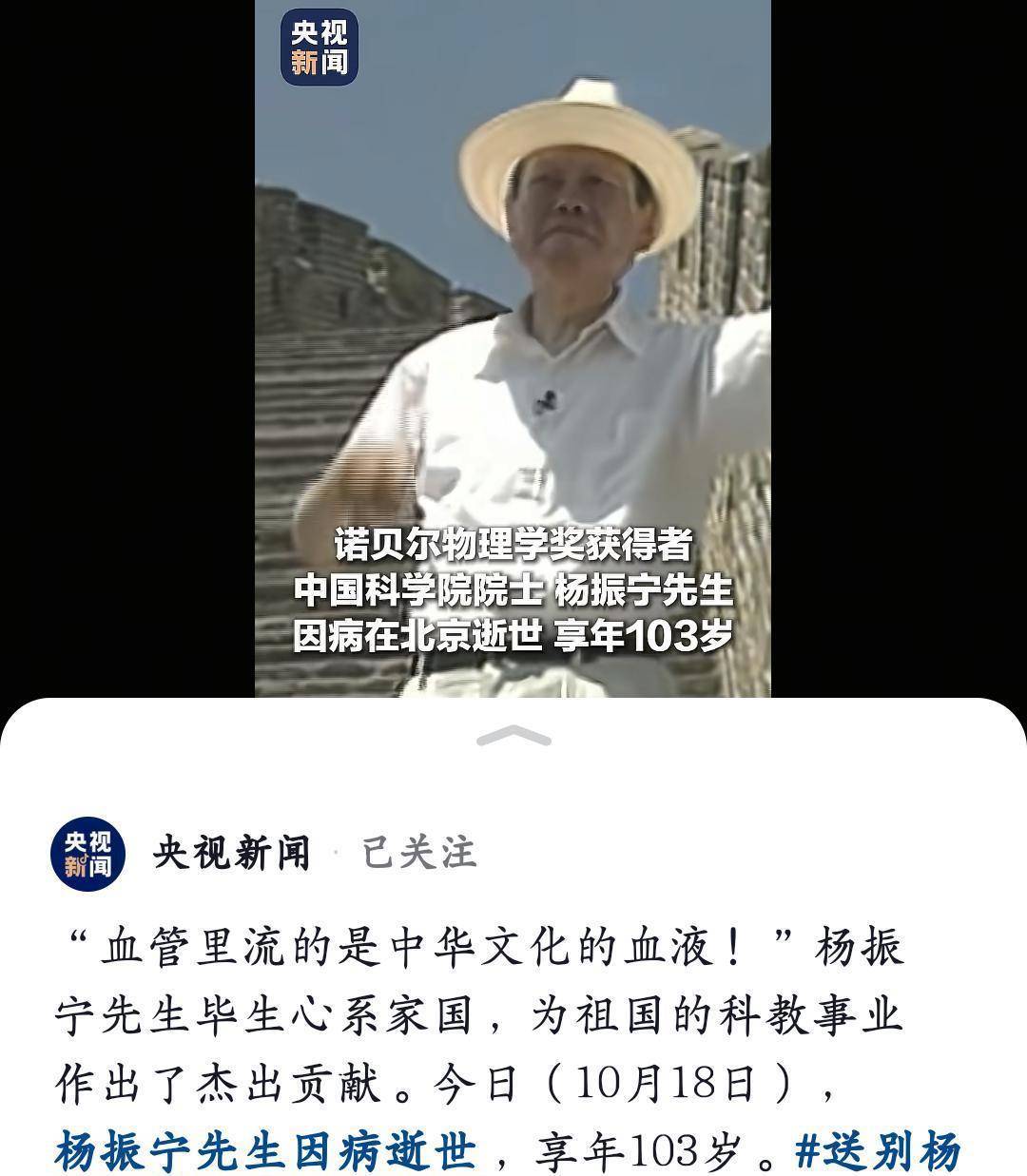Tap the 已关注 follow status button
This screenshot has width=1027, height=1176.
tap(418, 853)
